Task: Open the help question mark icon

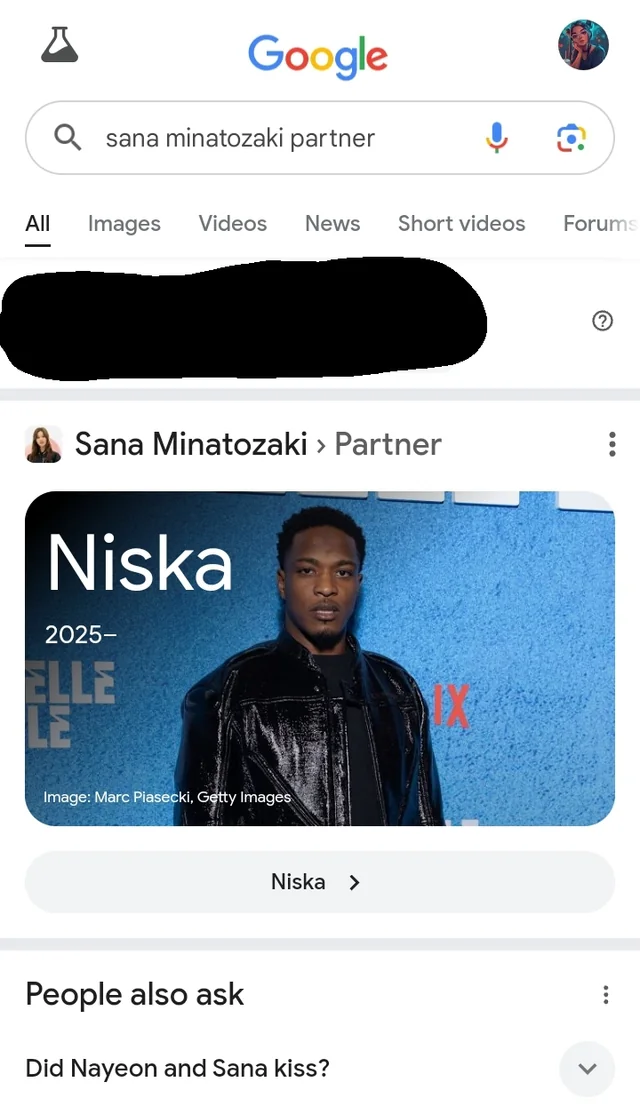Action: 602,321
